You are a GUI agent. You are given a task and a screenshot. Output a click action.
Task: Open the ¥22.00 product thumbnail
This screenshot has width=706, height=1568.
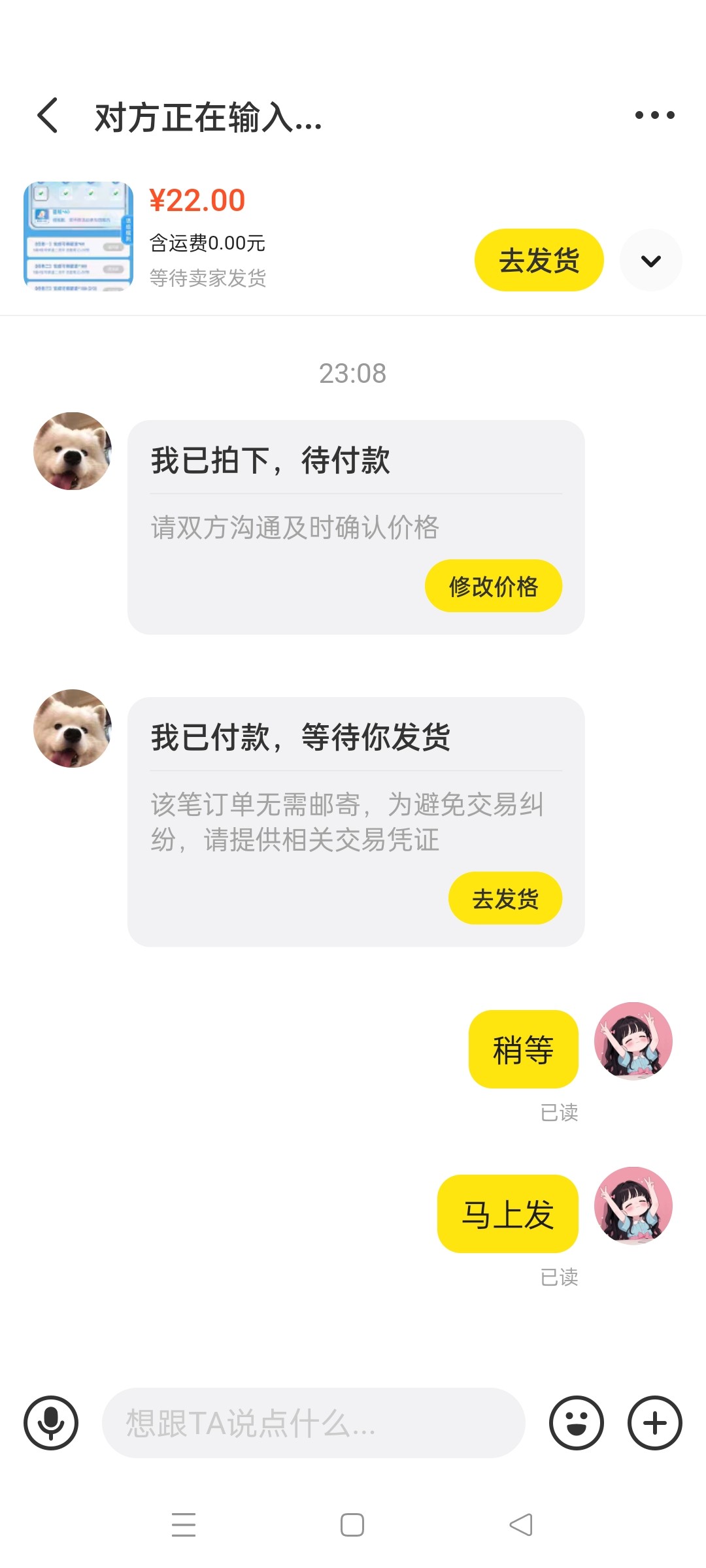pos(78,235)
